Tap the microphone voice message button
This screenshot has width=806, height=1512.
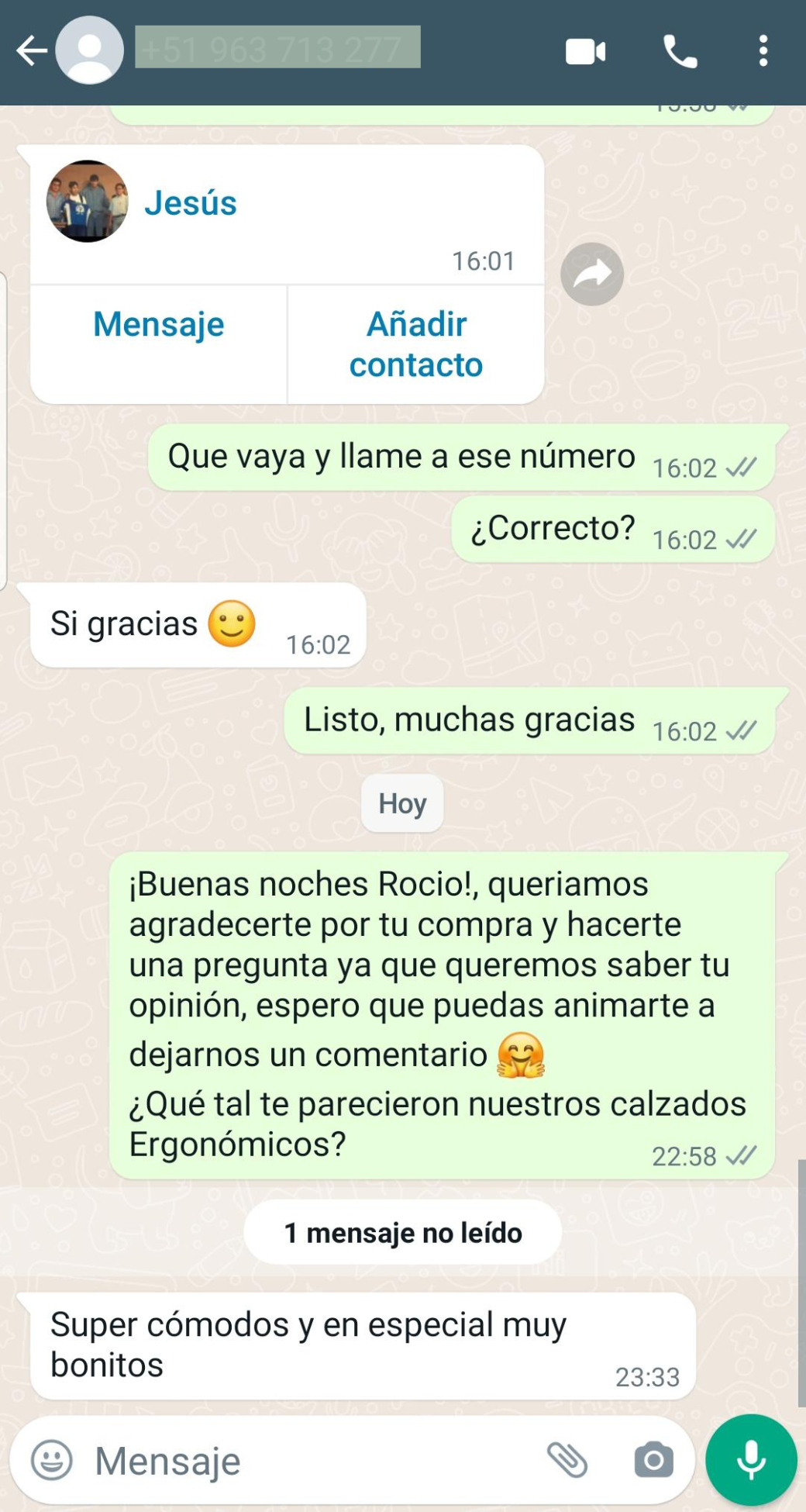click(x=750, y=1460)
